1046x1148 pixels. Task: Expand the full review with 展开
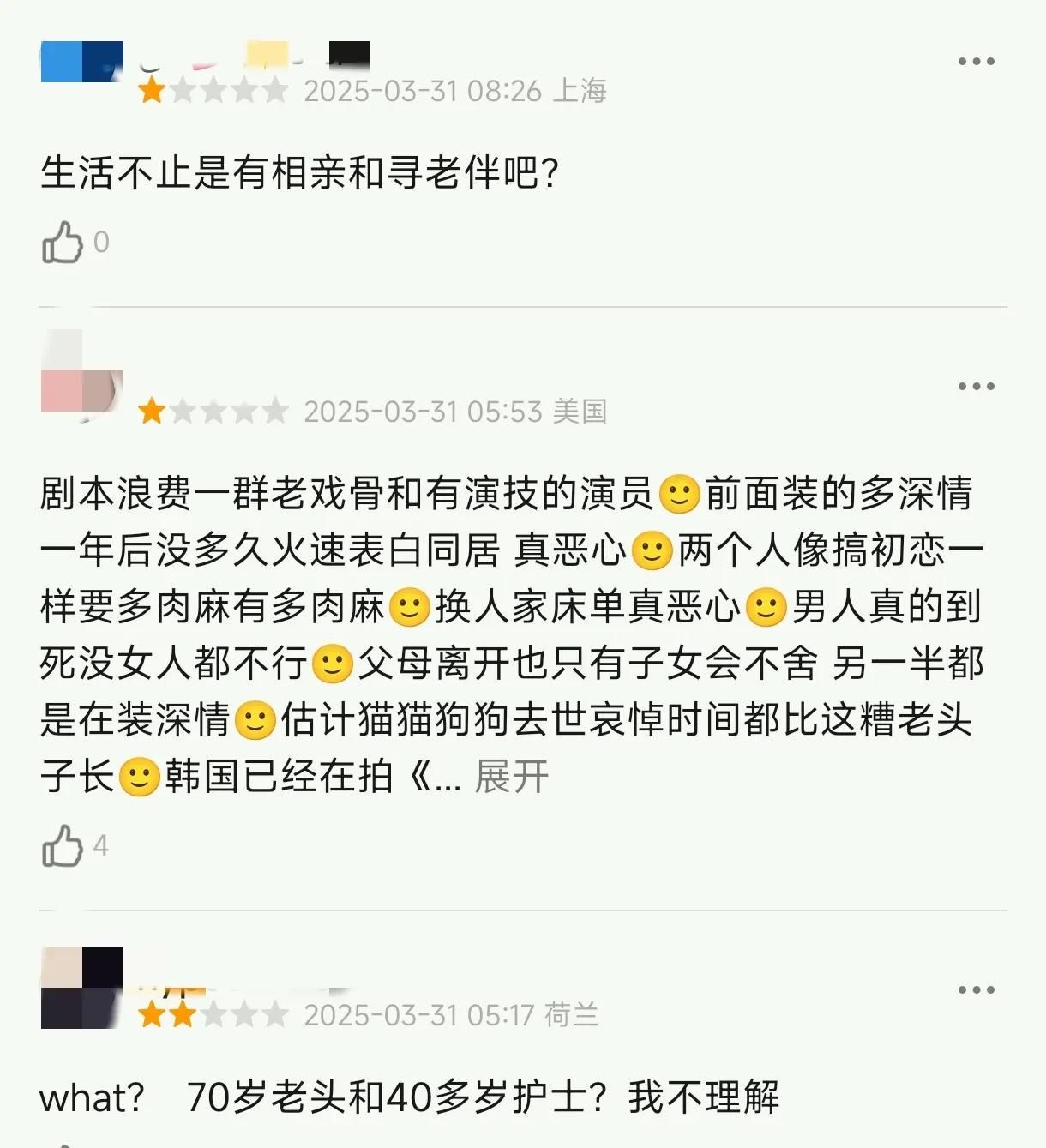511,778
